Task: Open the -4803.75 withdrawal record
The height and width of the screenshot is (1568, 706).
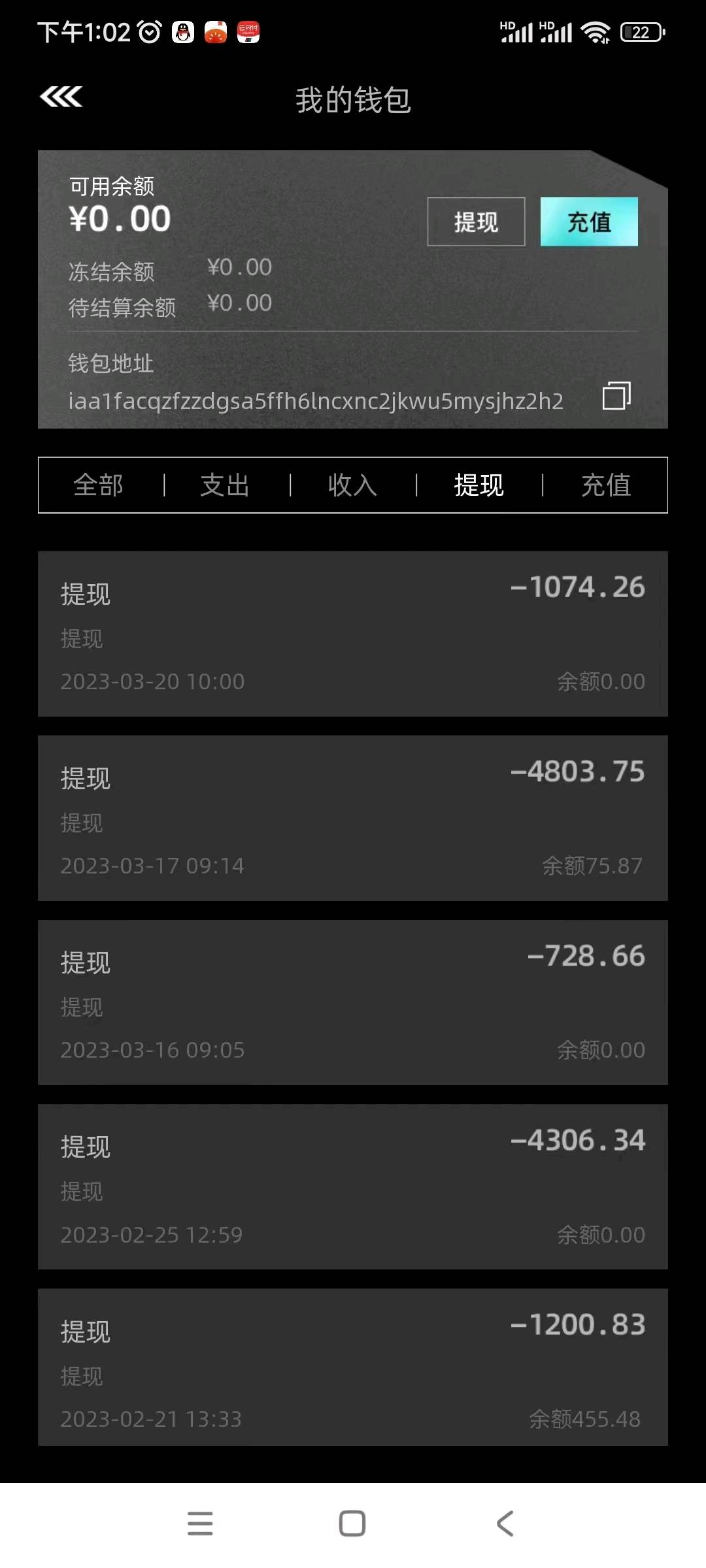Action: [353, 818]
